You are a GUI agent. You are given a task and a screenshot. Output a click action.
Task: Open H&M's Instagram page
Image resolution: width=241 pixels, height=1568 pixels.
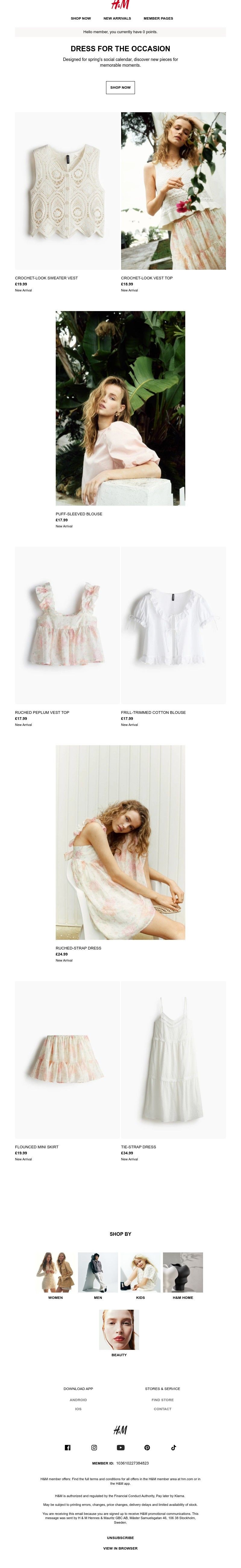[x=94, y=1448]
